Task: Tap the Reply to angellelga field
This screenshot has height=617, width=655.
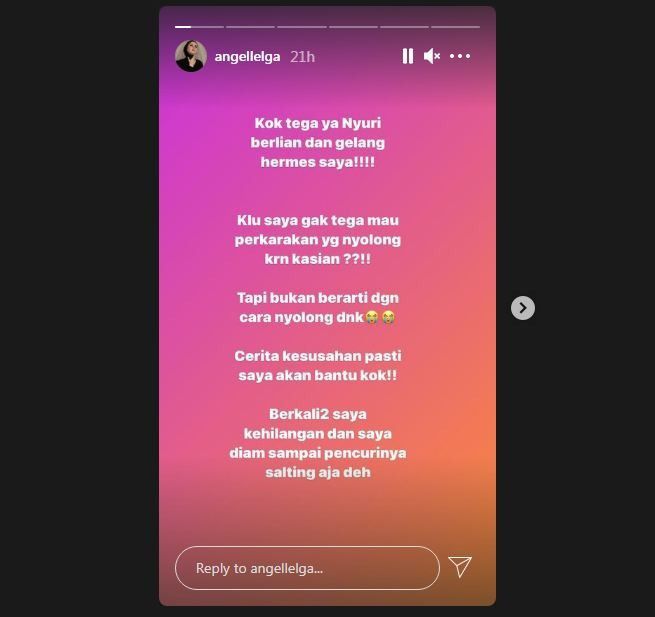Action: point(307,568)
